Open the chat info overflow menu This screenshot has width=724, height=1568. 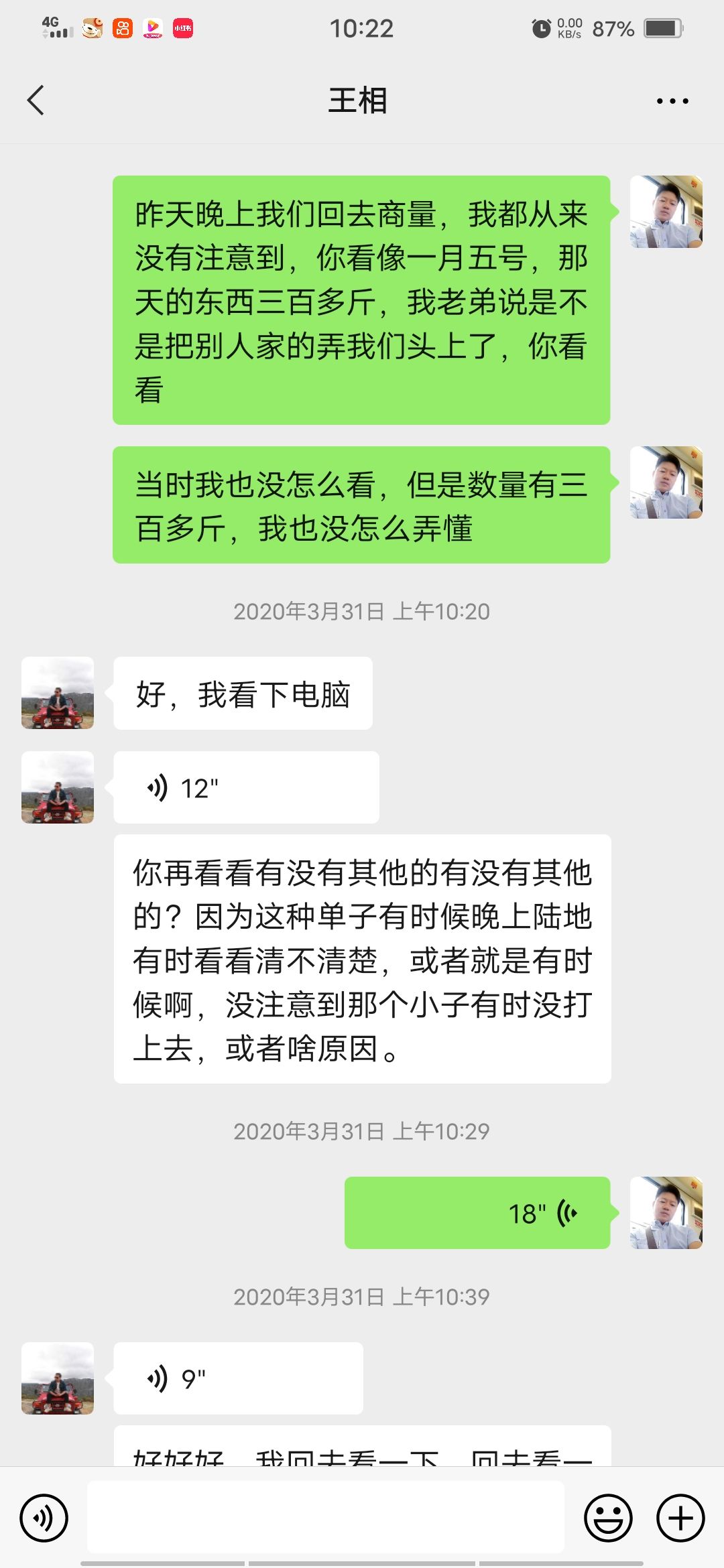(x=672, y=101)
